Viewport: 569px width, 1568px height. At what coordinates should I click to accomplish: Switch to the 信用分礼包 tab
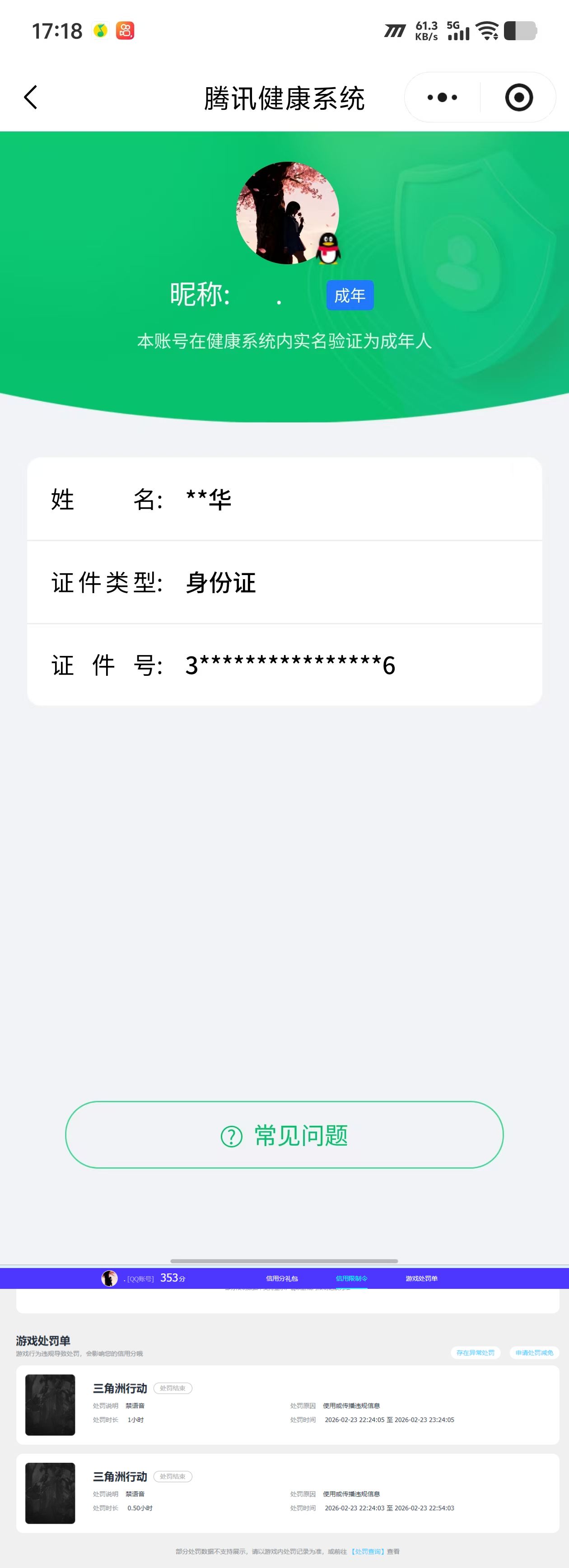[x=284, y=1278]
